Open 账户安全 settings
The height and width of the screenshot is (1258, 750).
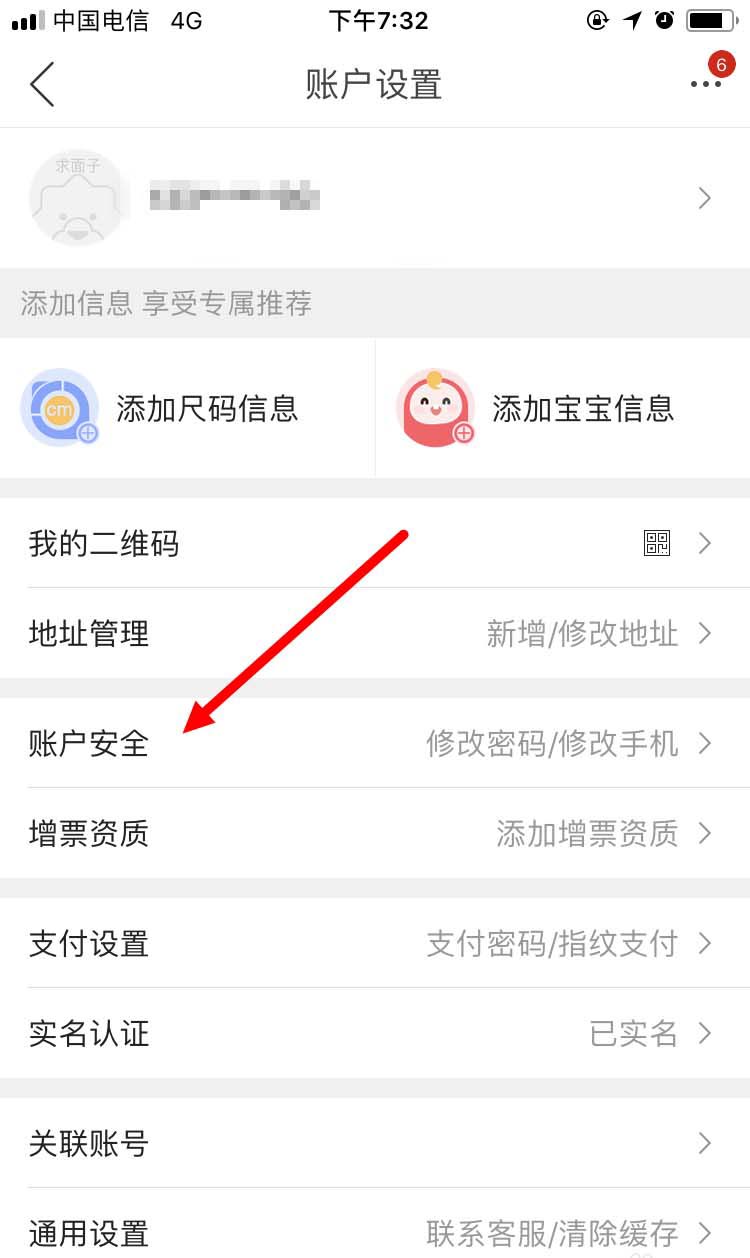click(x=375, y=743)
